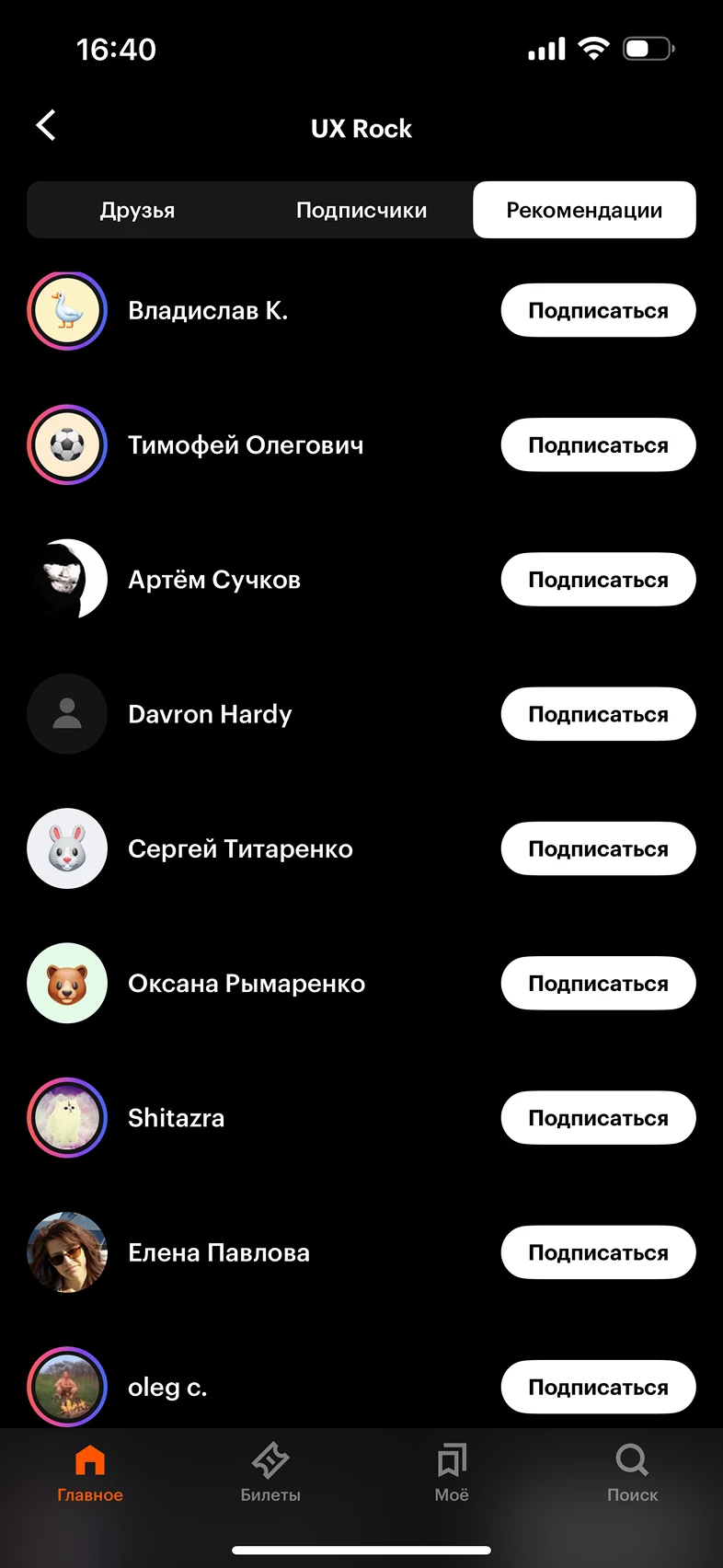Image resolution: width=723 pixels, height=1568 pixels.
Task: Tap Подписаться next to Тимофей Олегович
Action: tap(598, 445)
